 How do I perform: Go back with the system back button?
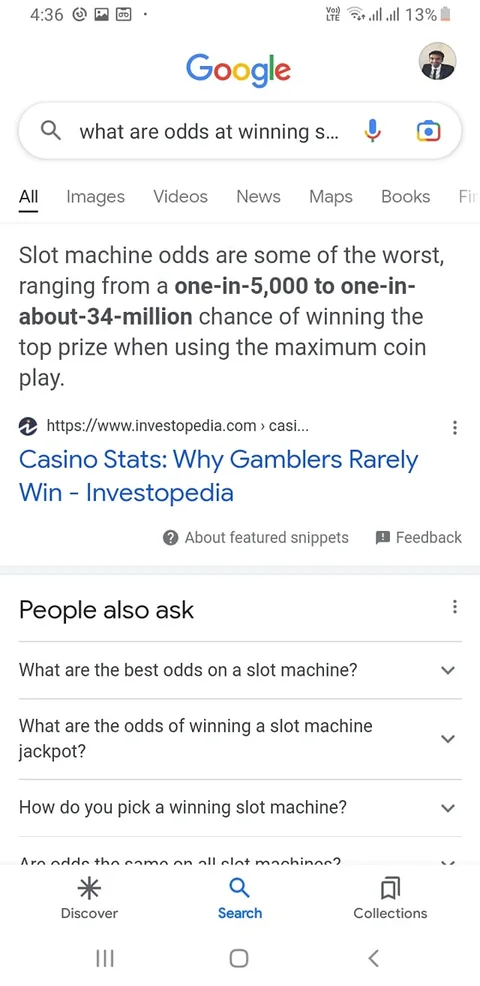[374, 958]
